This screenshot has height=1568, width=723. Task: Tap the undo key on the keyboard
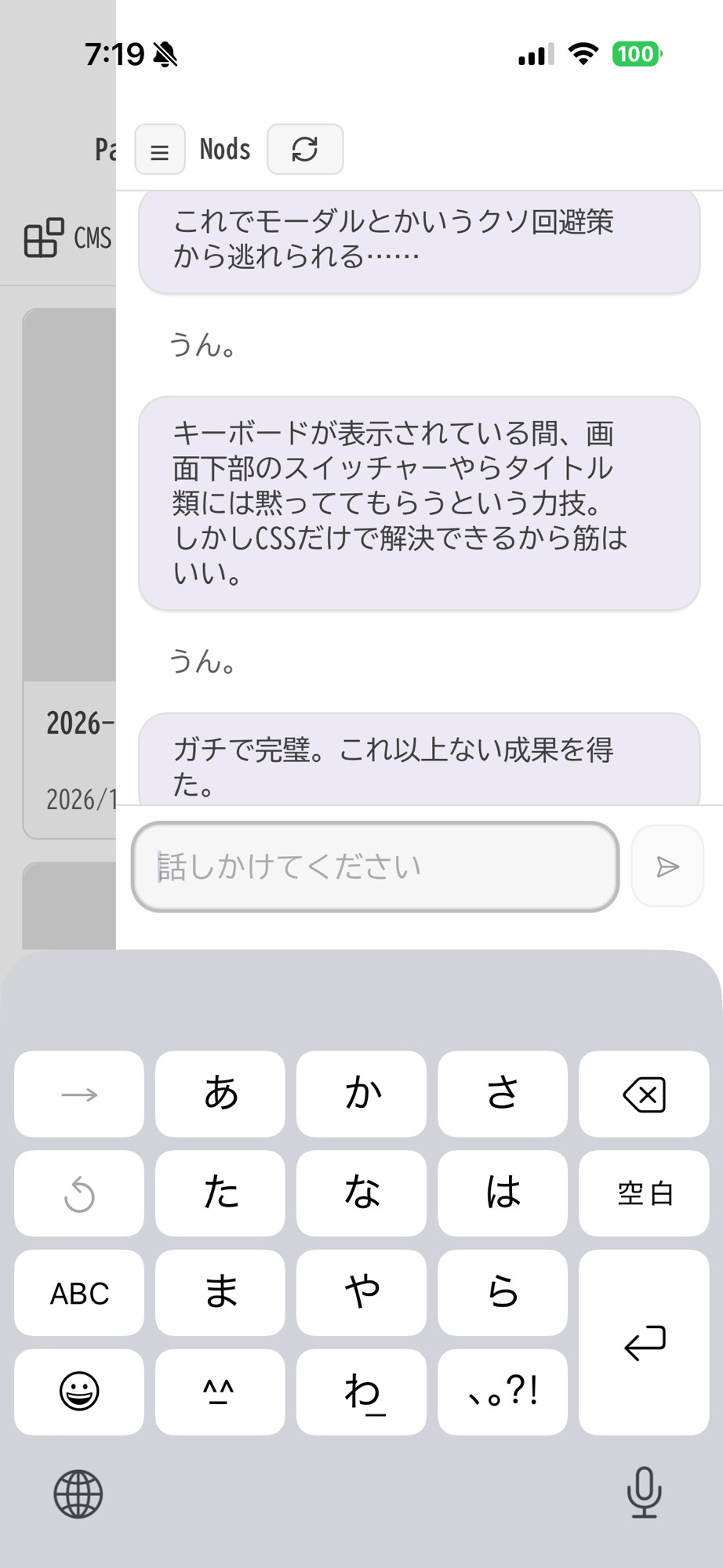pos(78,1193)
